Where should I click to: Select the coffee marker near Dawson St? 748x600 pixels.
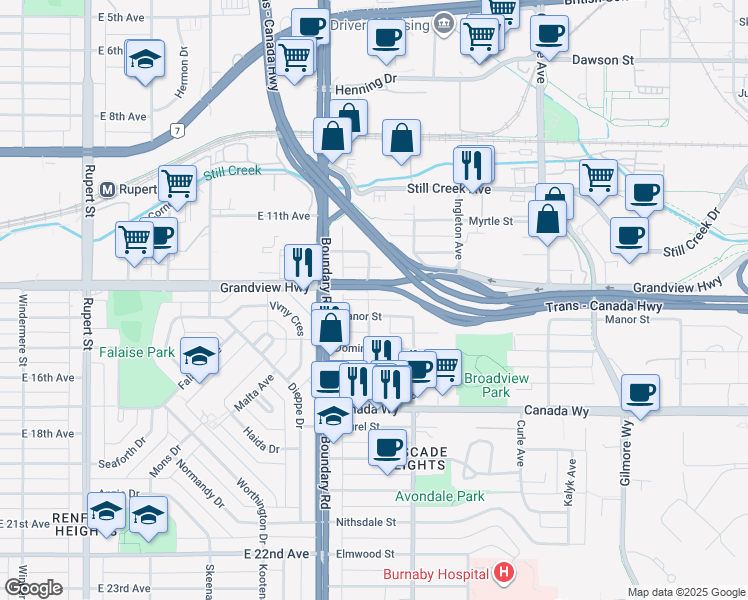pyautogui.click(x=547, y=33)
